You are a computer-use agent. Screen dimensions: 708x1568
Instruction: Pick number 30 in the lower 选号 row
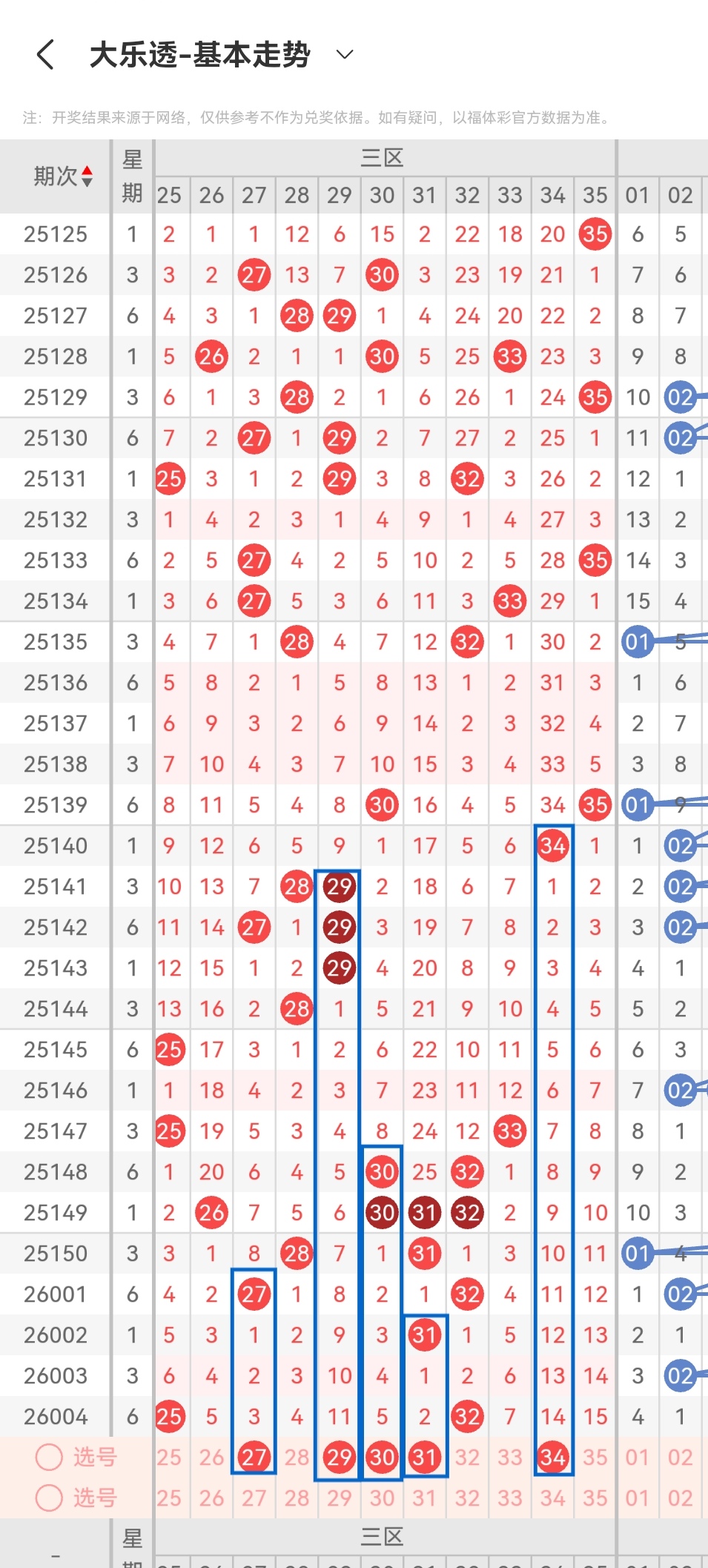[382, 1498]
